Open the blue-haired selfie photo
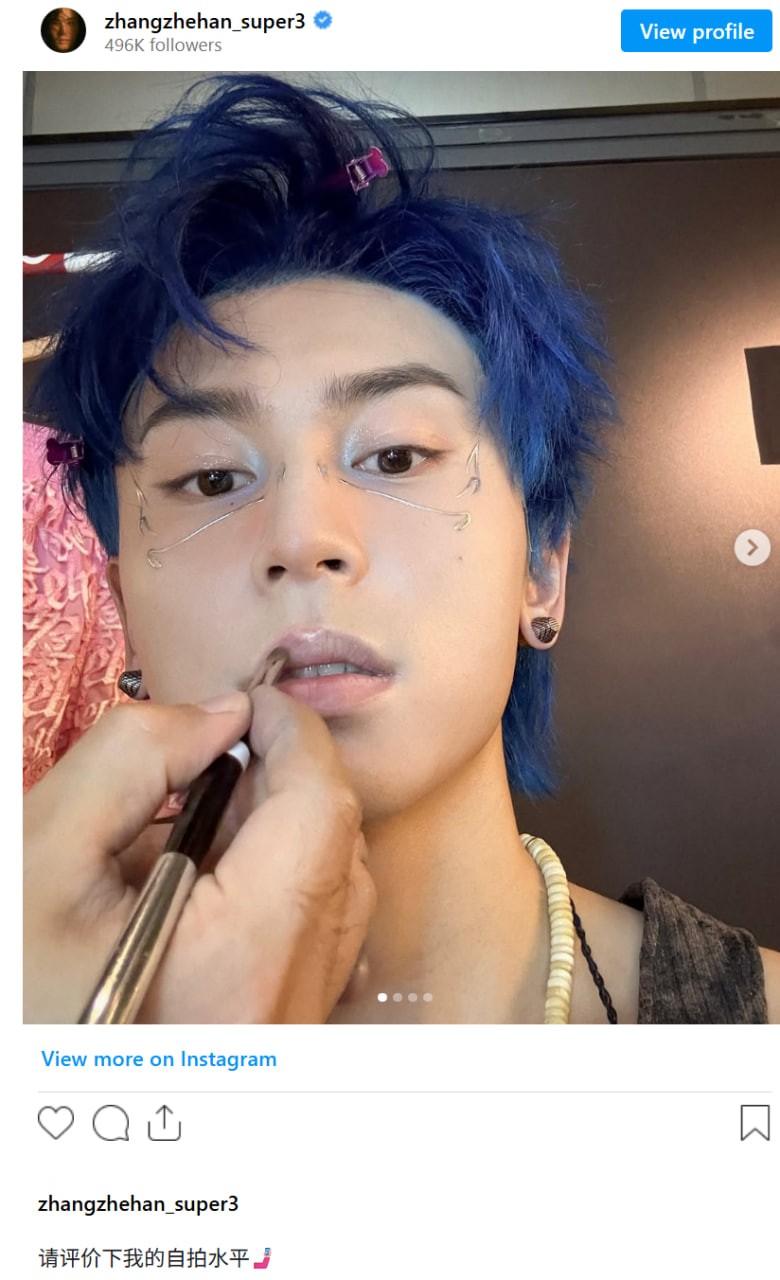780x1280 pixels. [x=401, y=547]
